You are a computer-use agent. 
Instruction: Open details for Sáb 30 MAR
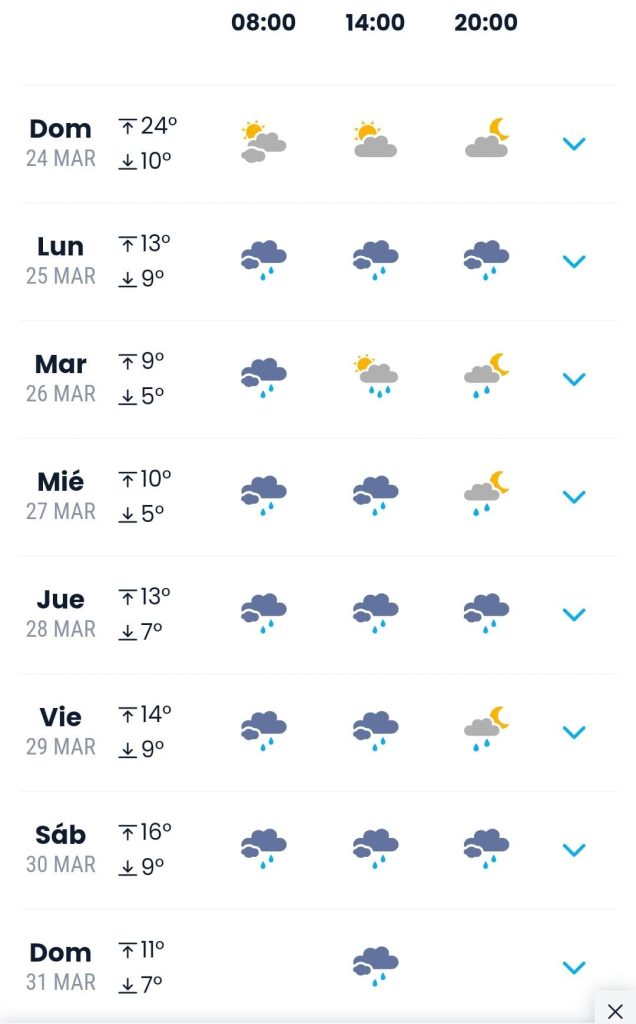click(574, 850)
